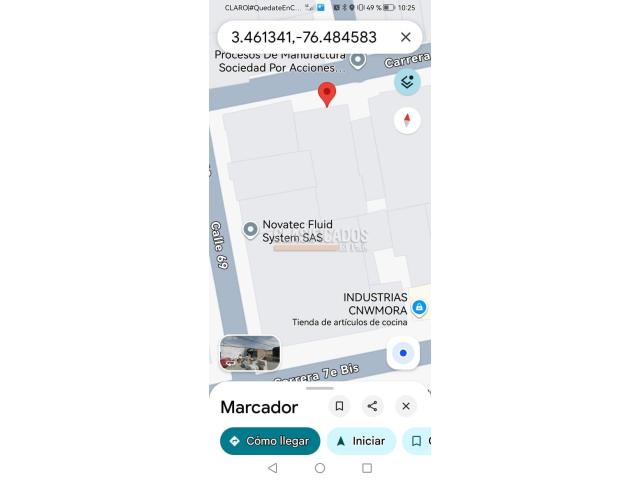The image size is (640, 480).
Task: Clear the coordinates search with the X
Action: [x=405, y=37]
